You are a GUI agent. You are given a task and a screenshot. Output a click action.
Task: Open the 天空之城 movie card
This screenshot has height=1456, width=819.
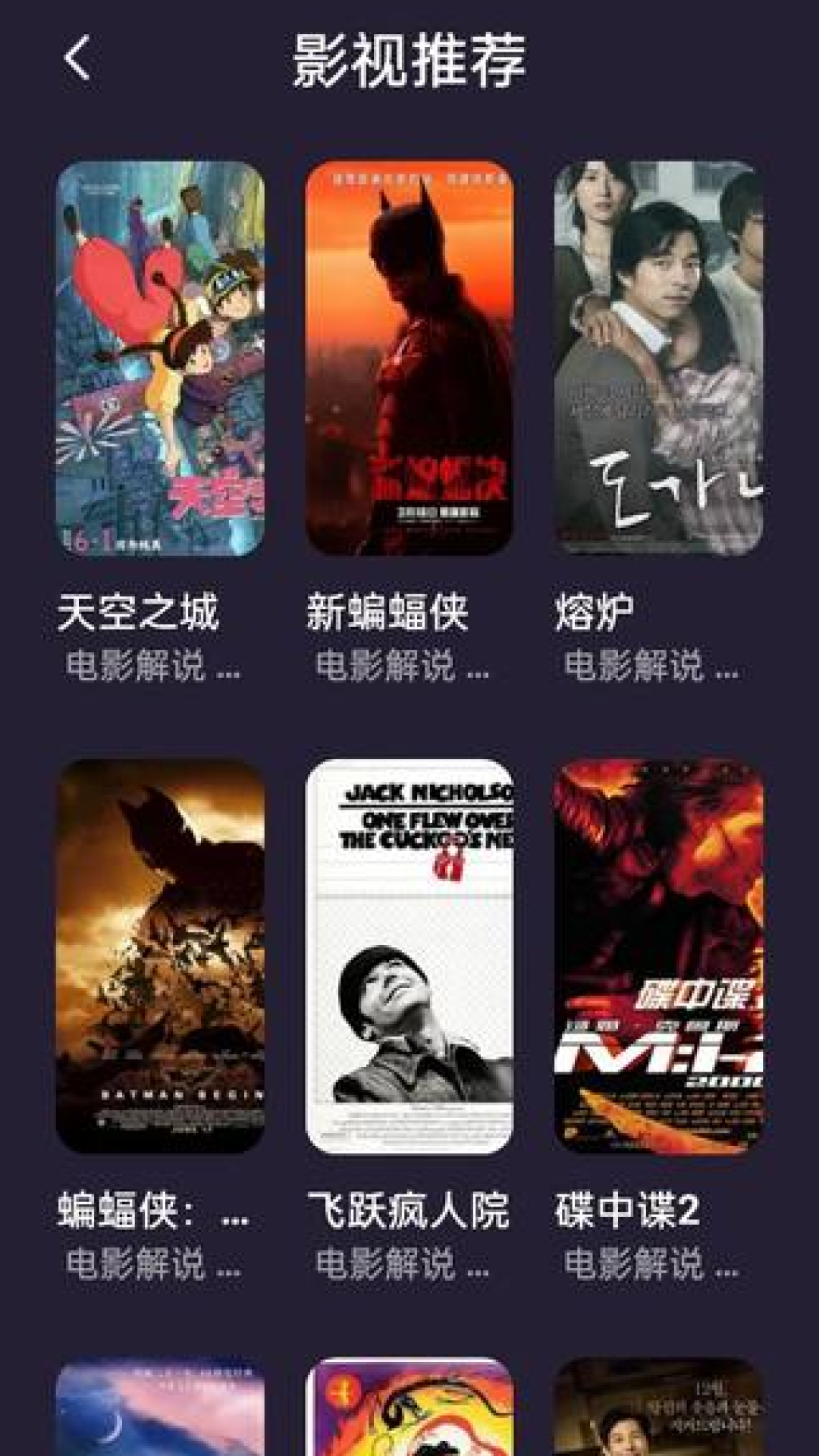160,358
